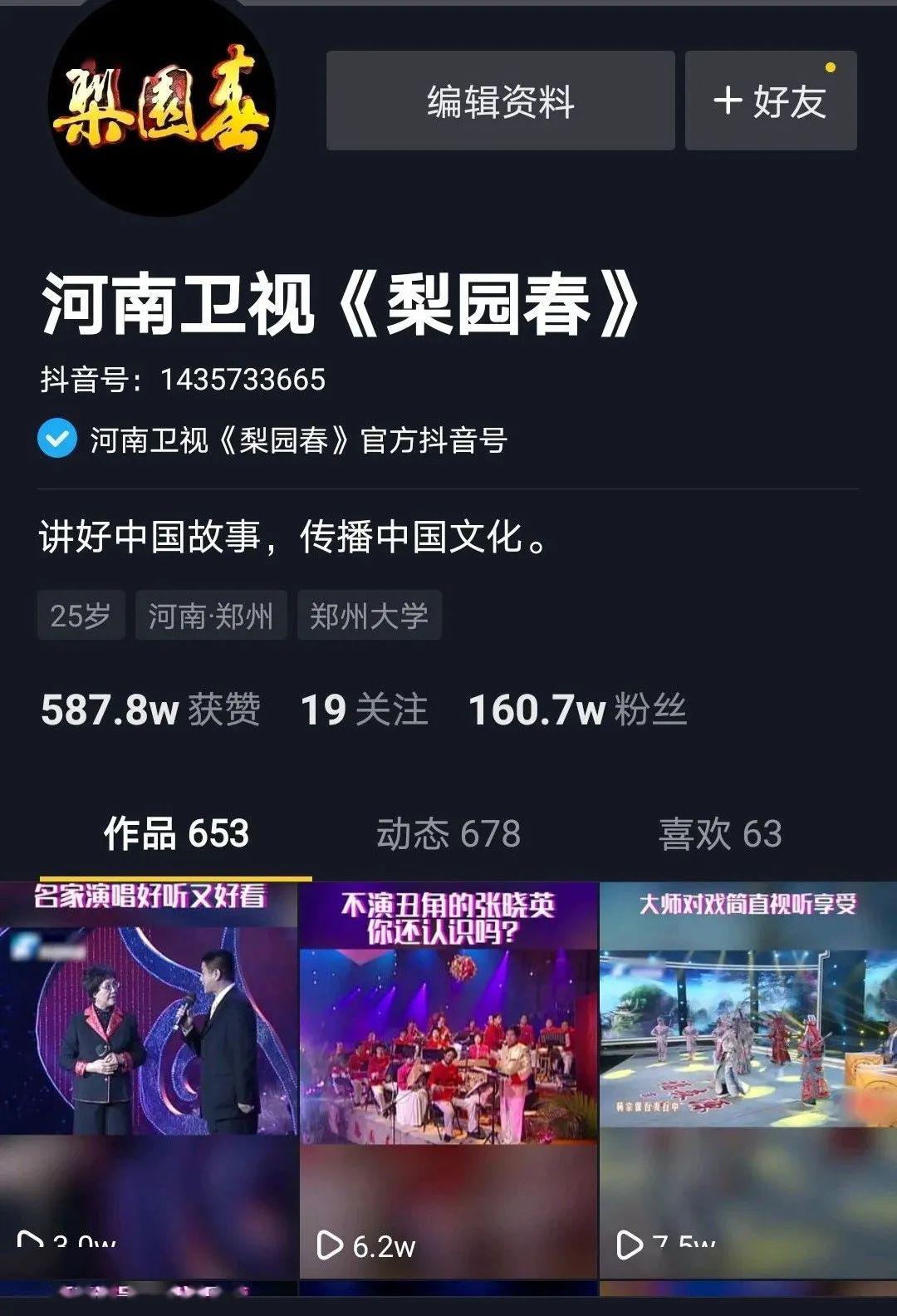Viewport: 897px width, 1316px height.
Task: Expand the 获赞 587.8w likes stat
Action: (x=149, y=712)
